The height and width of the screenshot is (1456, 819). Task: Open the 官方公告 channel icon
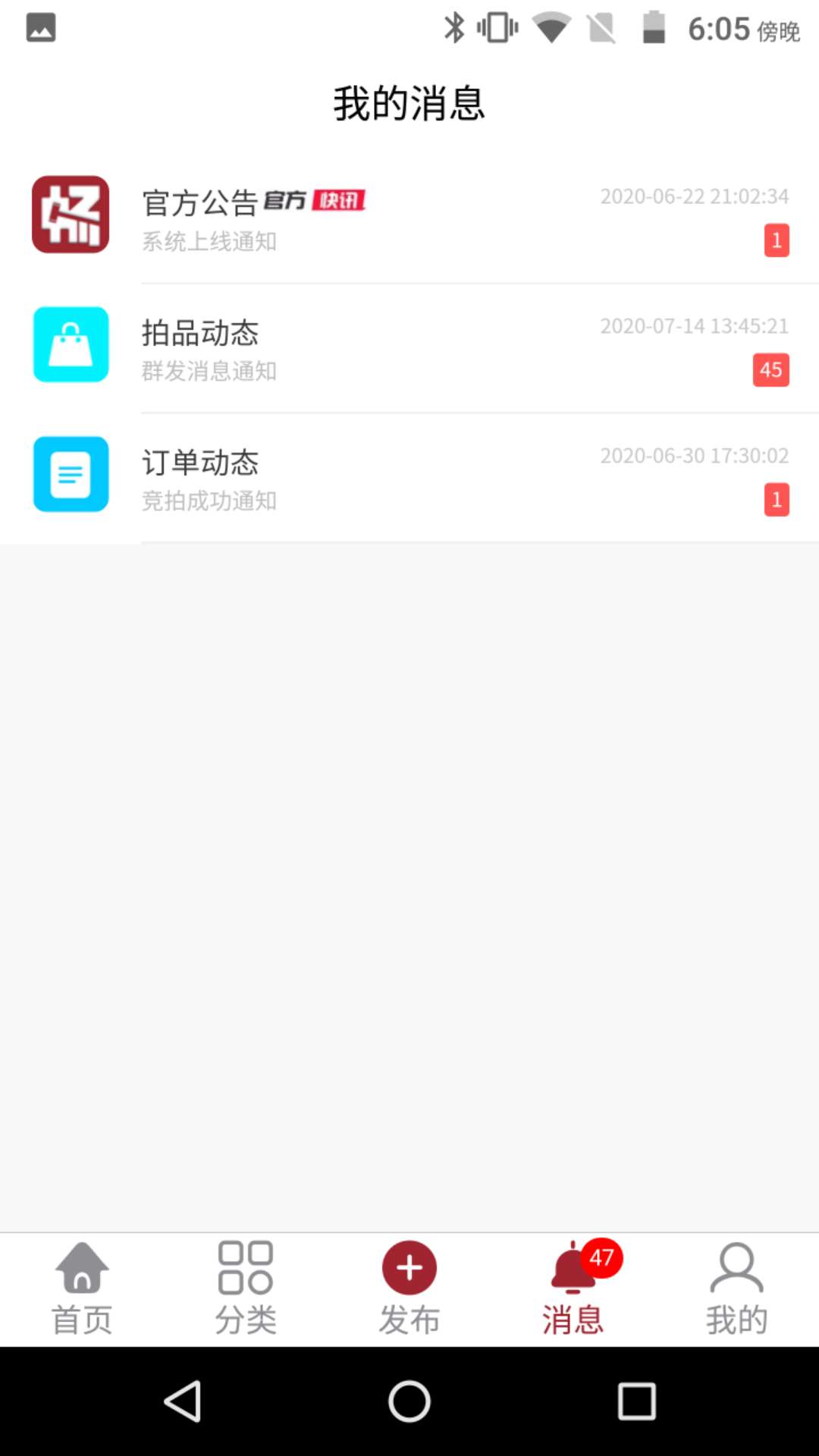point(71,215)
